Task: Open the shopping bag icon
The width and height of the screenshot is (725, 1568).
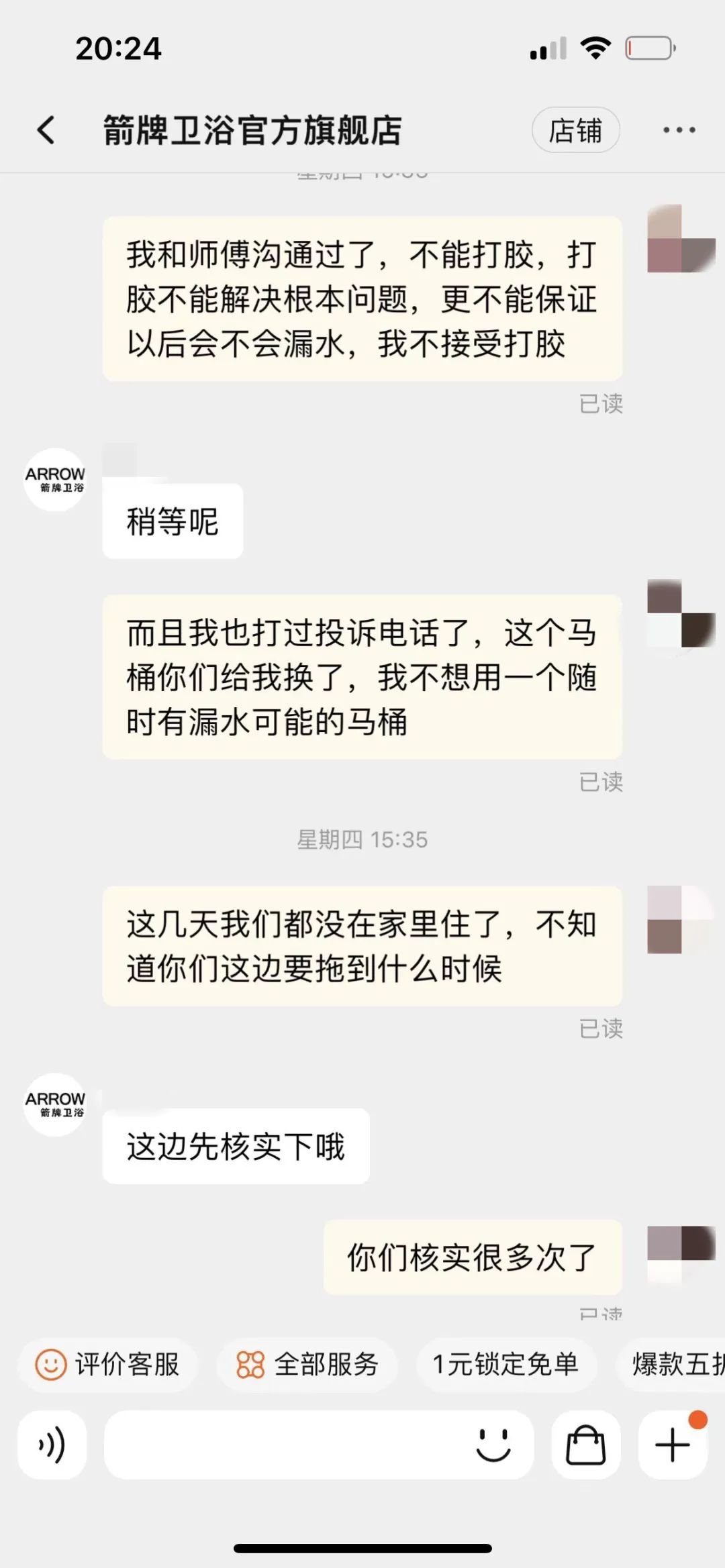Action: [585, 1444]
